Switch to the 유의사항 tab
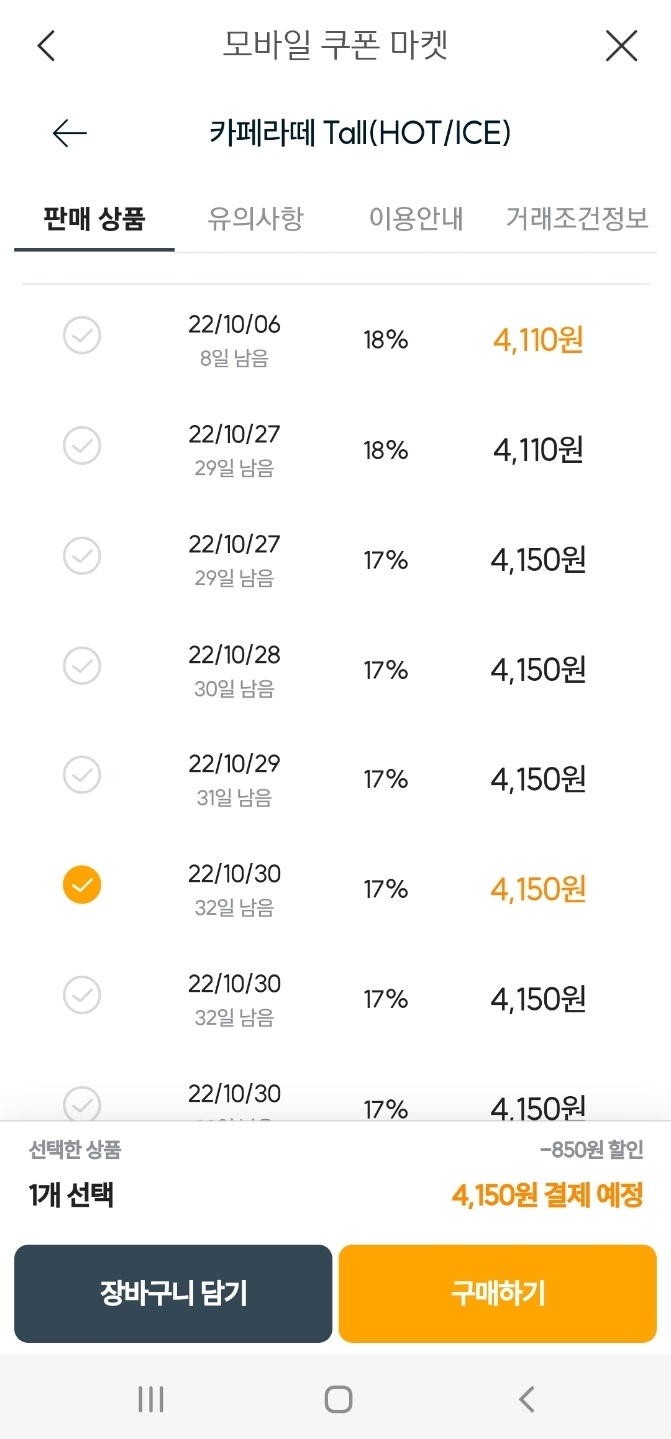 coord(255,218)
